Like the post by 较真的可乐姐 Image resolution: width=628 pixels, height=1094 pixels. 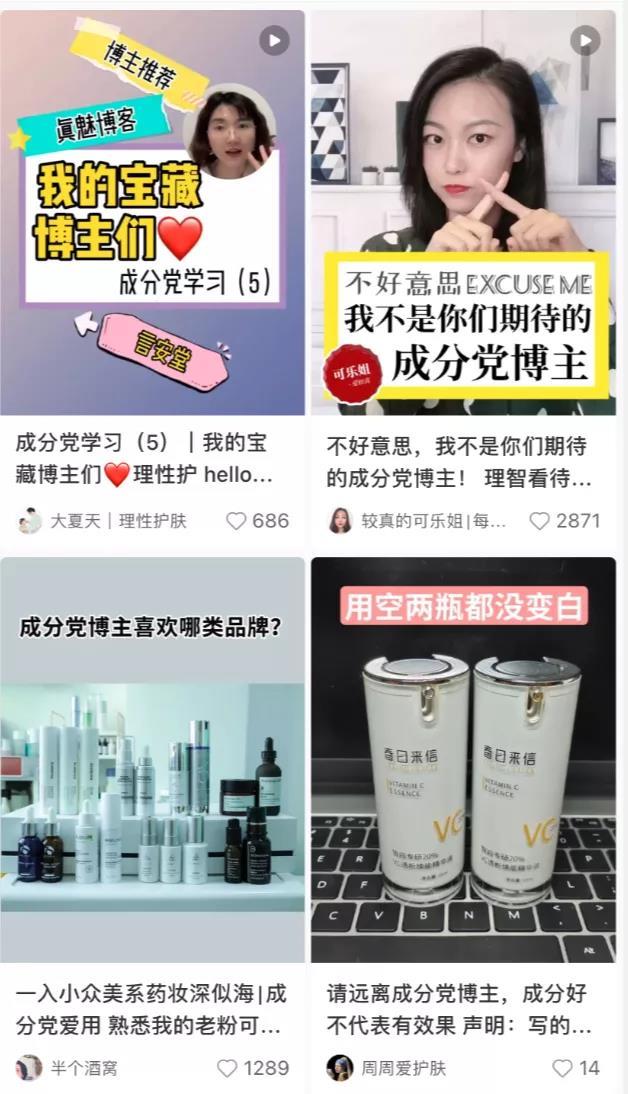click(540, 521)
